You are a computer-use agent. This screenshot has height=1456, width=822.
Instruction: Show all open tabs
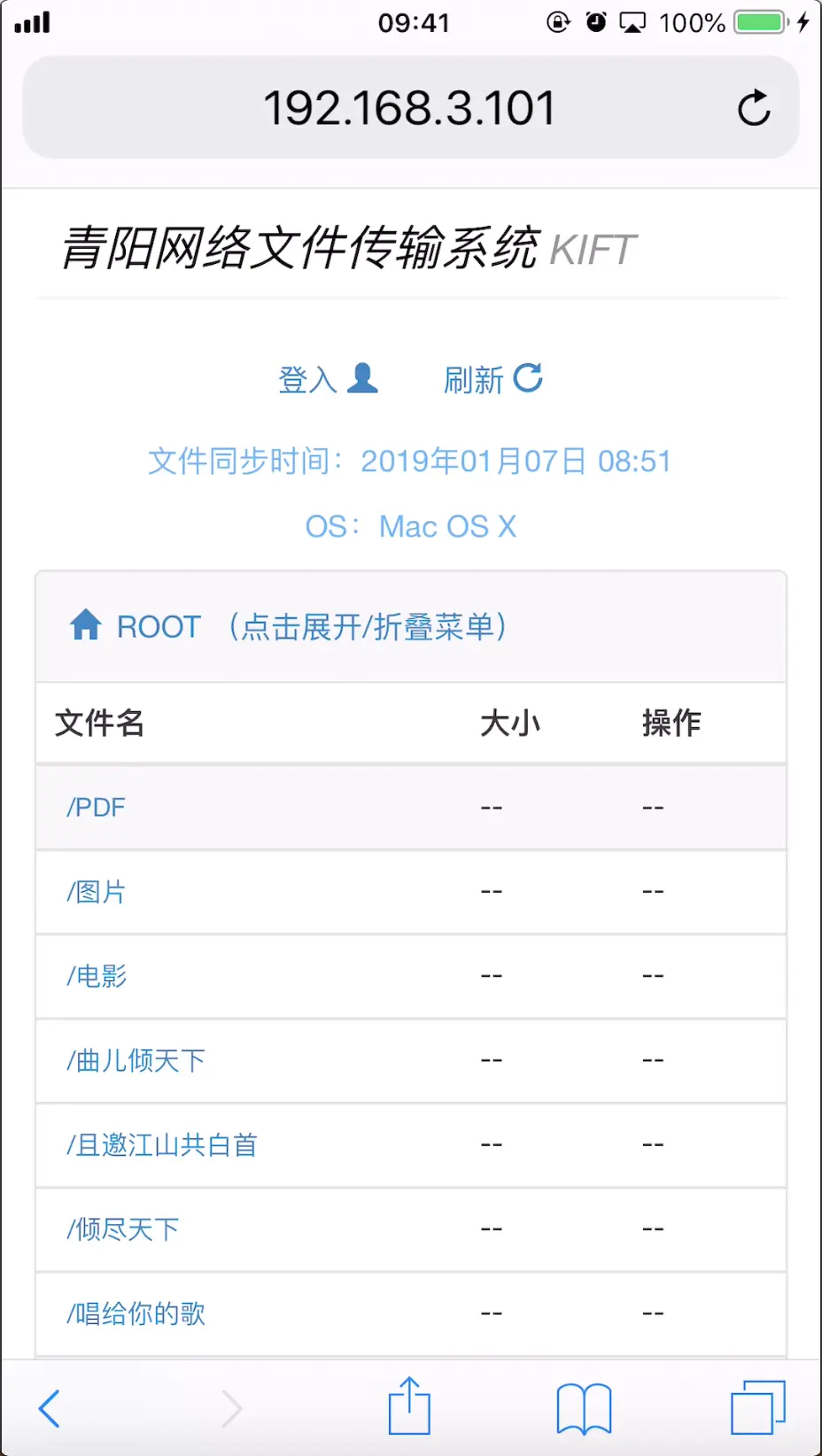click(x=757, y=1408)
